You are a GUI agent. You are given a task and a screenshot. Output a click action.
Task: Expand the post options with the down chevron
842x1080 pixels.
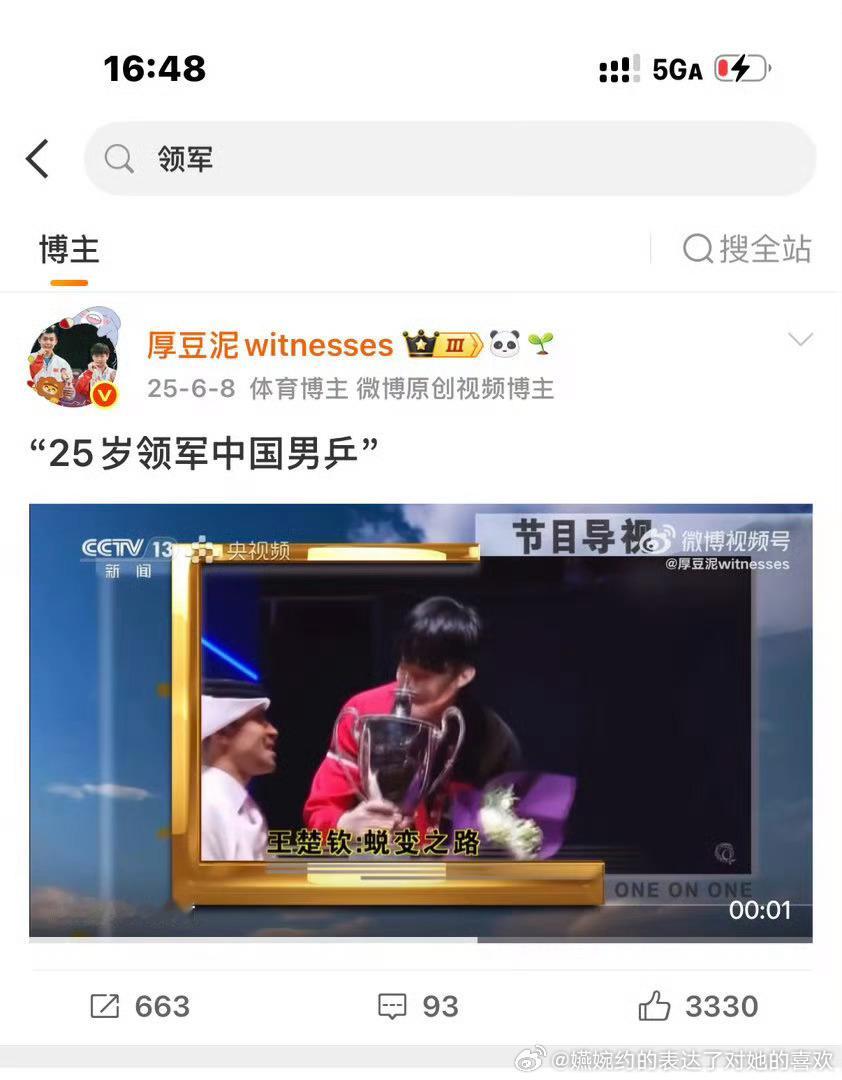(800, 340)
